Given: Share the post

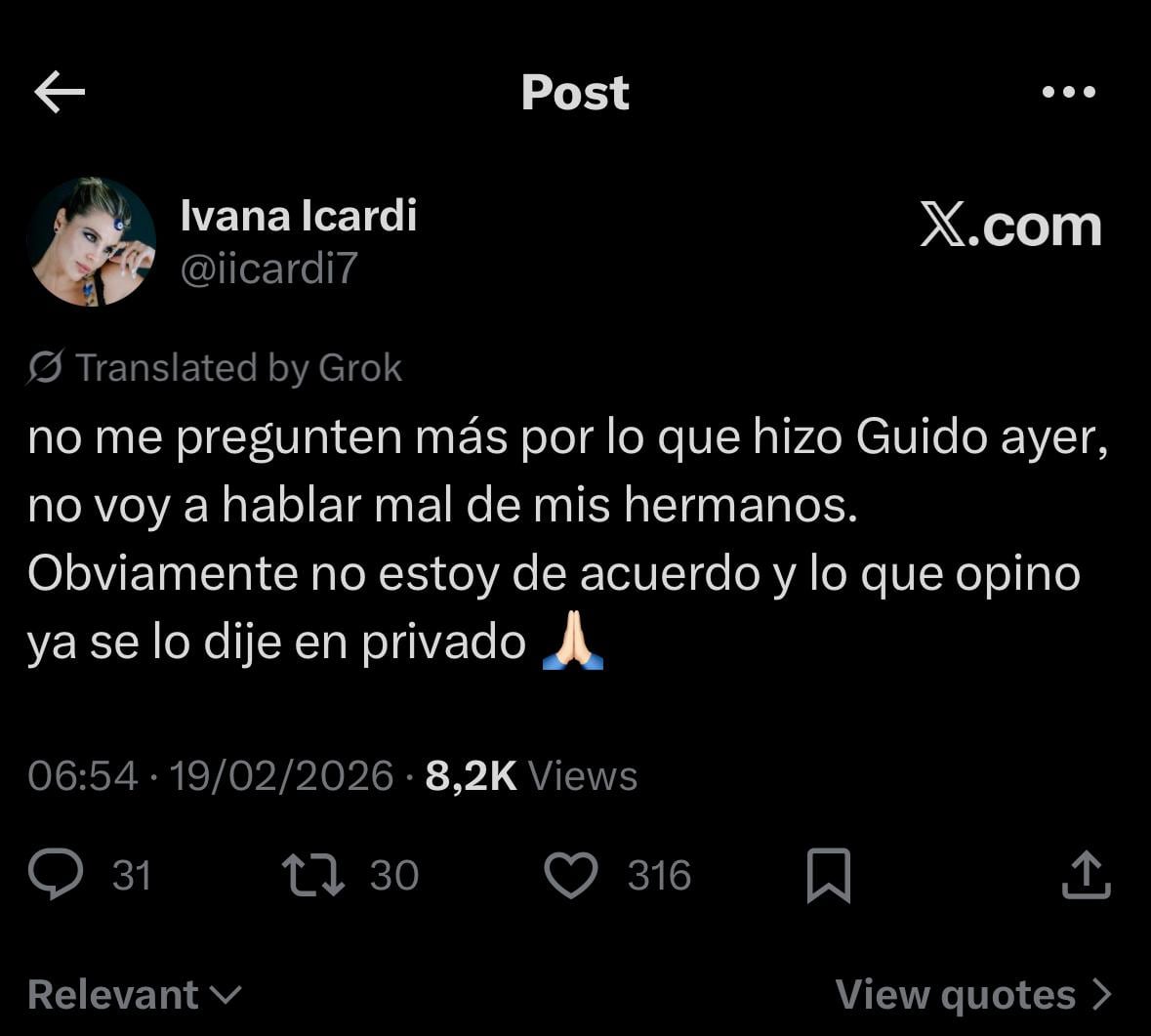Looking at the screenshot, I should 1086,874.
